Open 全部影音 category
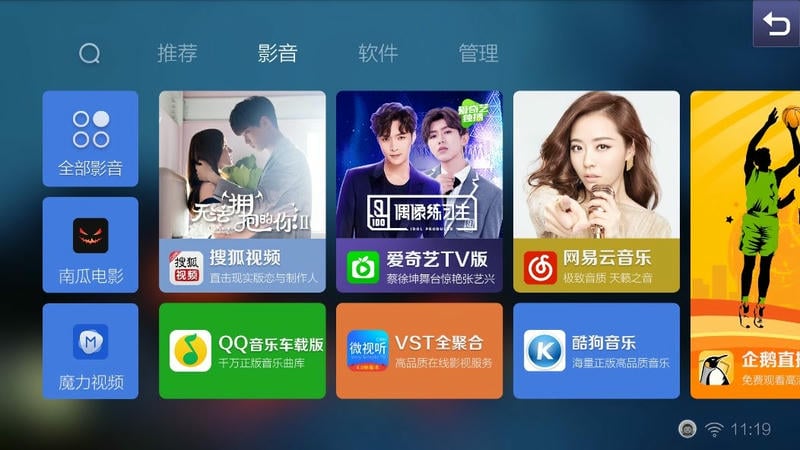The height and width of the screenshot is (450, 800). click(x=90, y=139)
